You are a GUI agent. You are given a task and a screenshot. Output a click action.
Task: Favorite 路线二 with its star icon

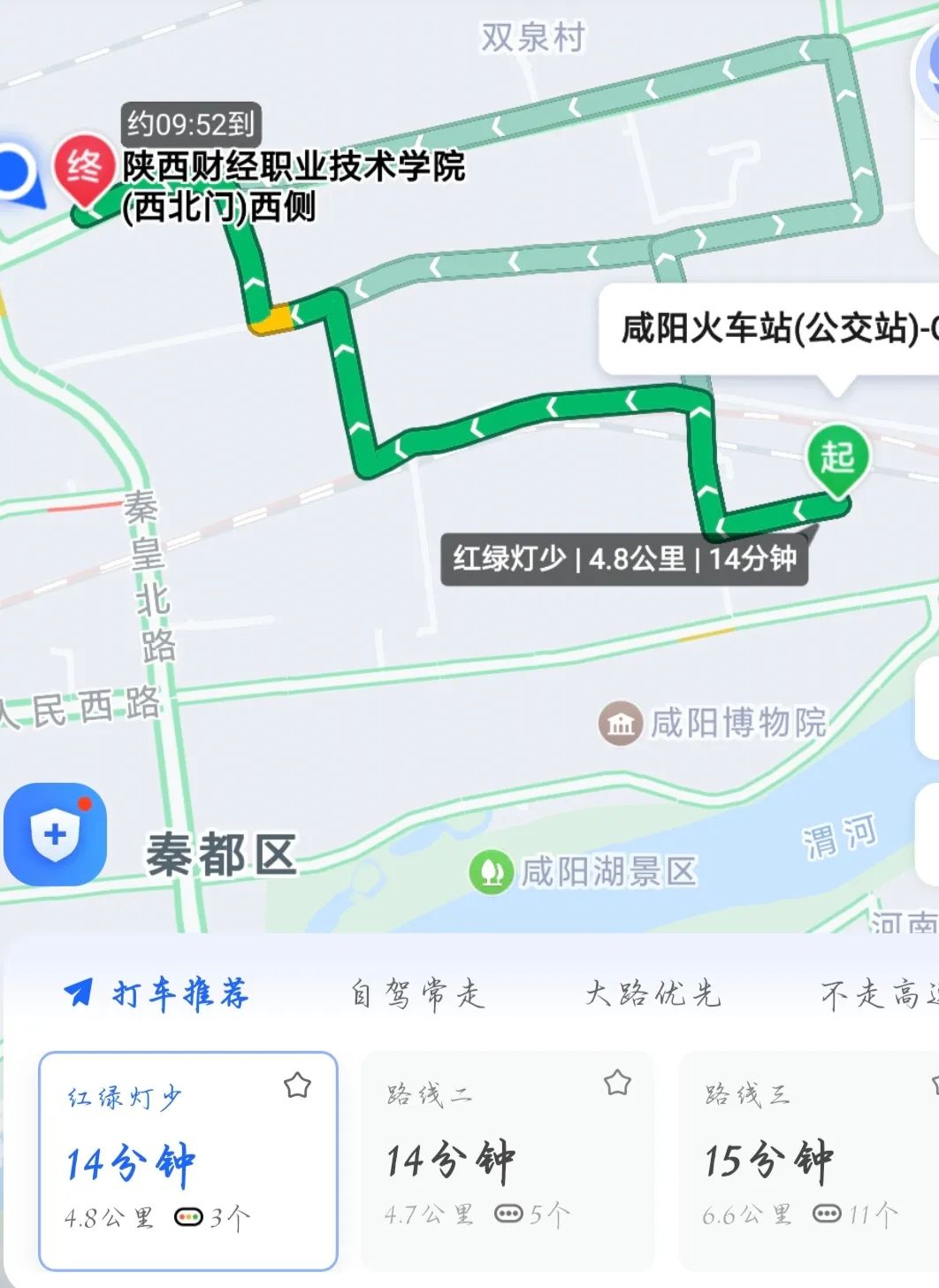[x=617, y=1081]
